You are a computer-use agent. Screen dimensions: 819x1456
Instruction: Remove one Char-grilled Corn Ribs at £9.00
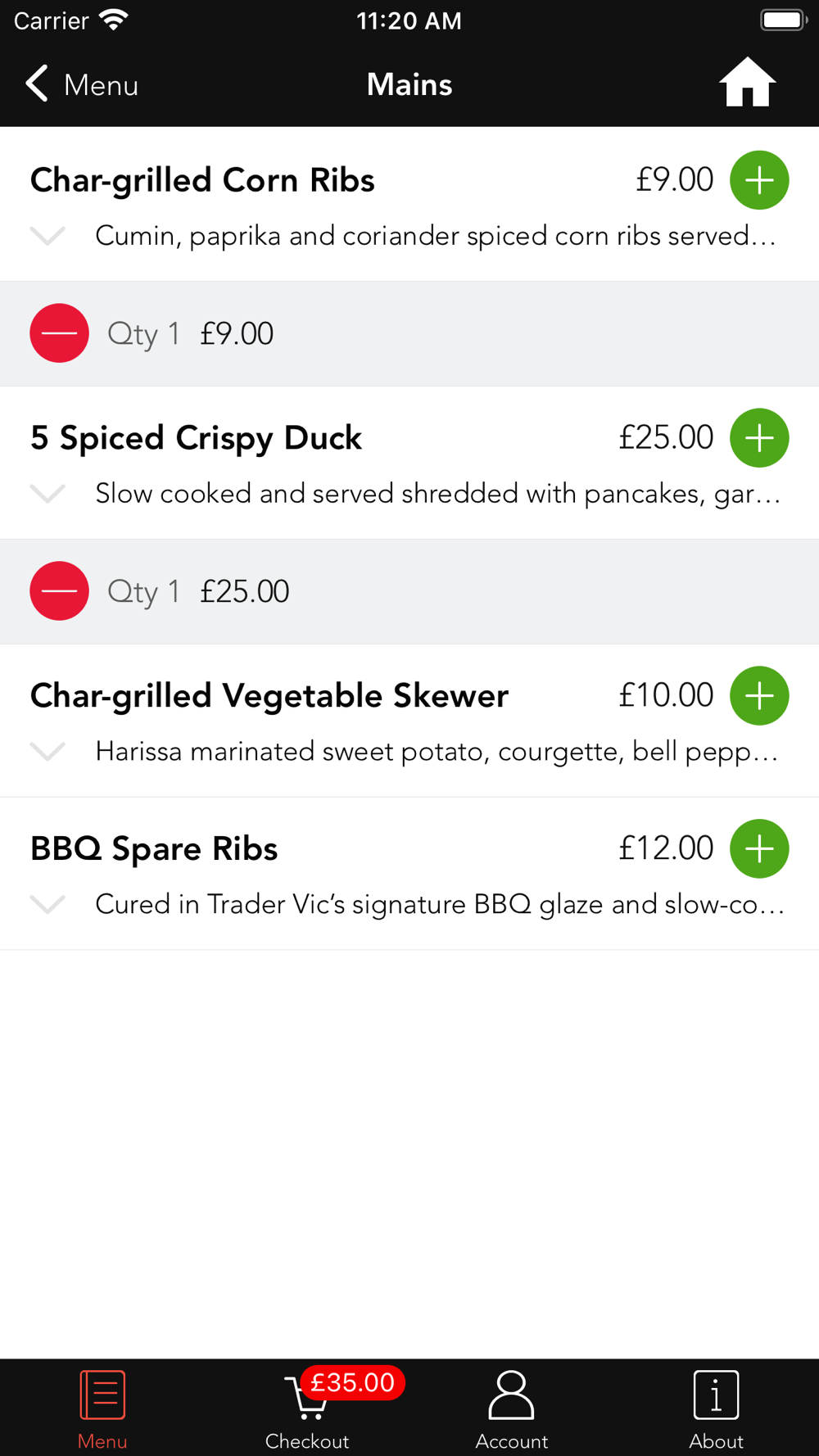pos(59,333)
